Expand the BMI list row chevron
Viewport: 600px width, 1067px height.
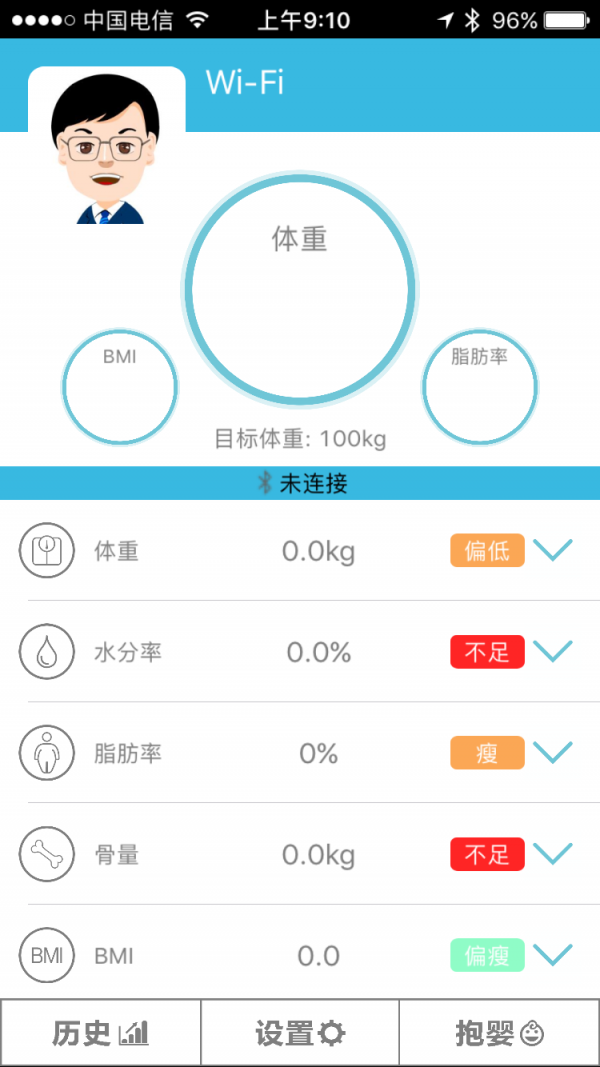click(552, 955)
